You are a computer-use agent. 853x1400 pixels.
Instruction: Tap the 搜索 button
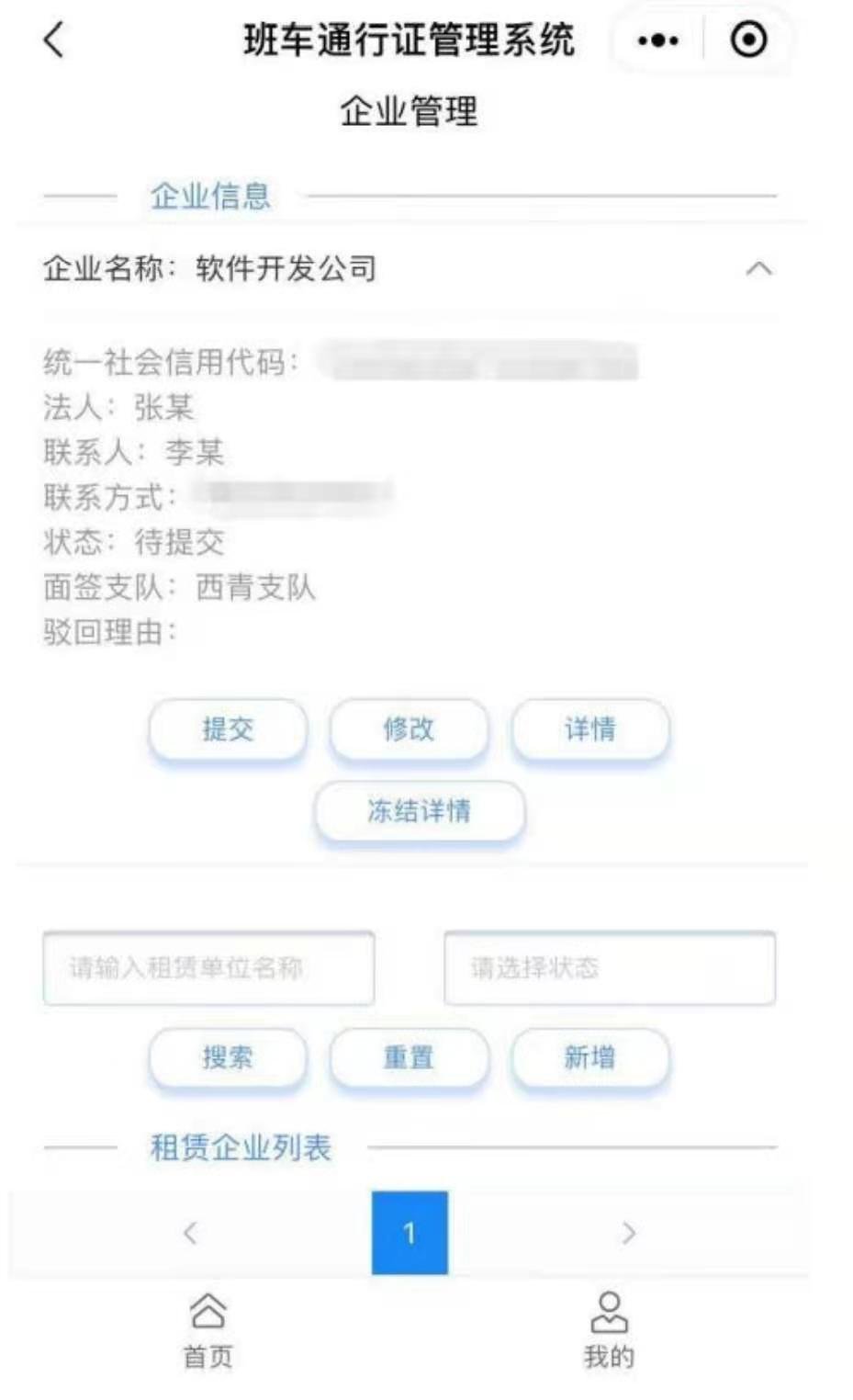pos(227,1057)
